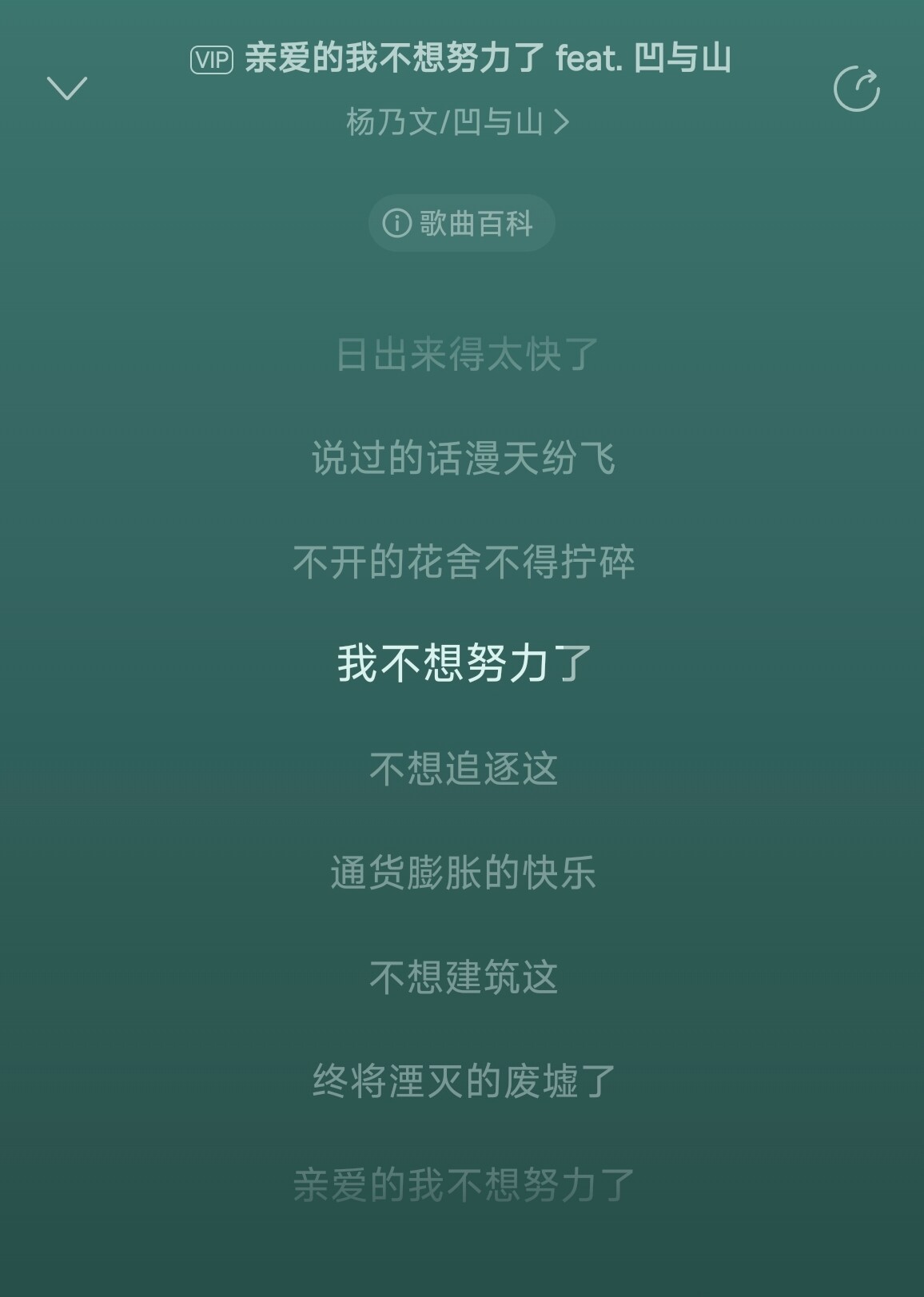Share the song via the share icon

click(856, 89)
